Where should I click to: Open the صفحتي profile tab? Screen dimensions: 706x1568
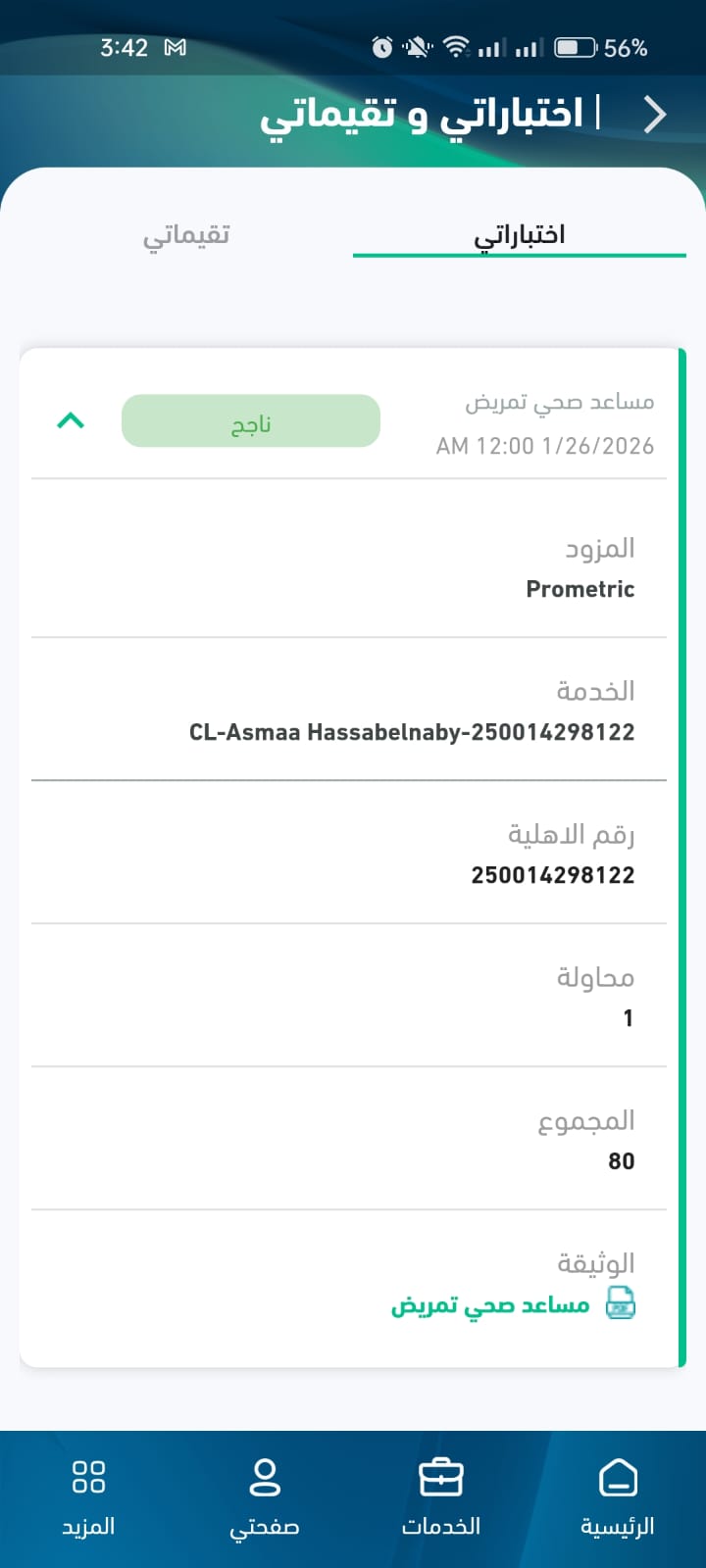264,1497
